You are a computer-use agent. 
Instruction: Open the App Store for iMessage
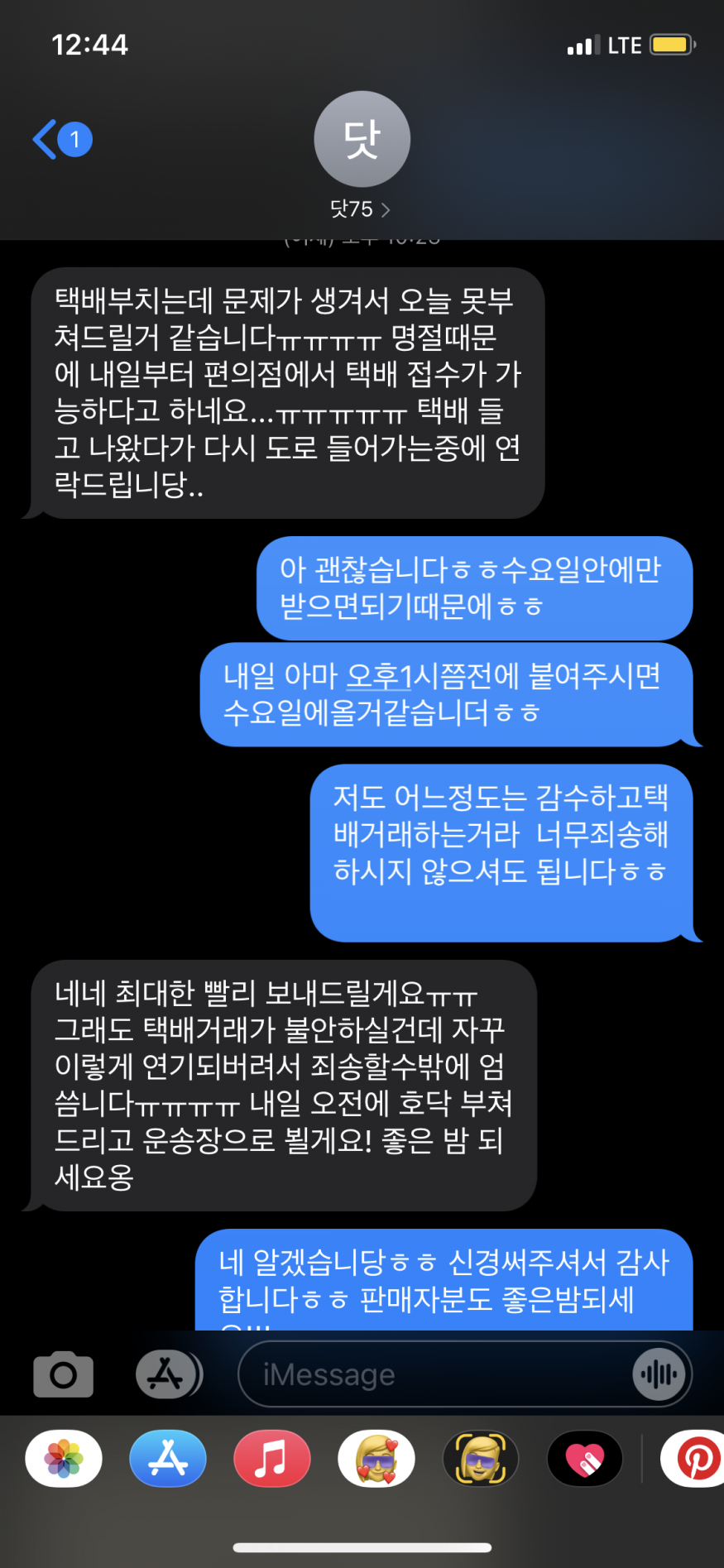point(168,1459)
